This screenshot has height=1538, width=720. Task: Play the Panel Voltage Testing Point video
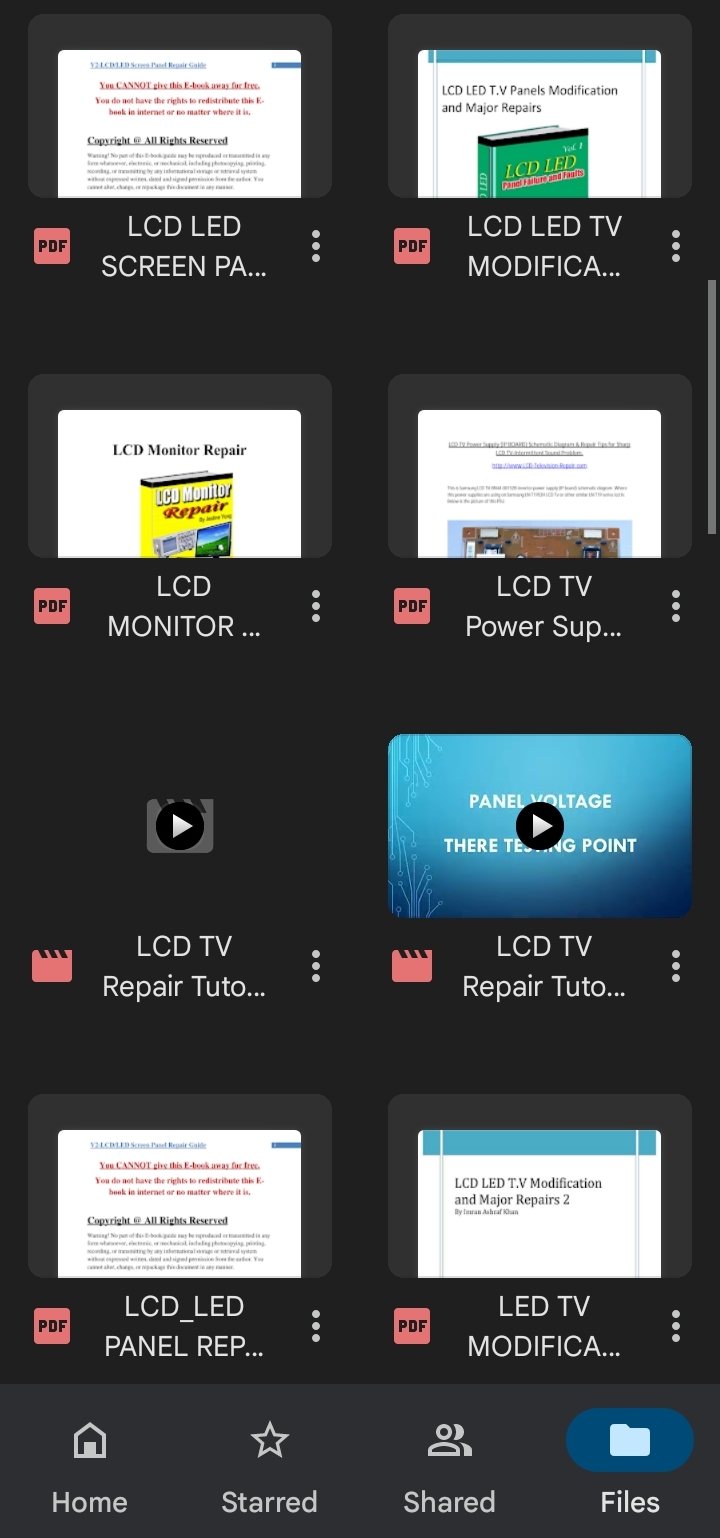[x=540, y=826]
